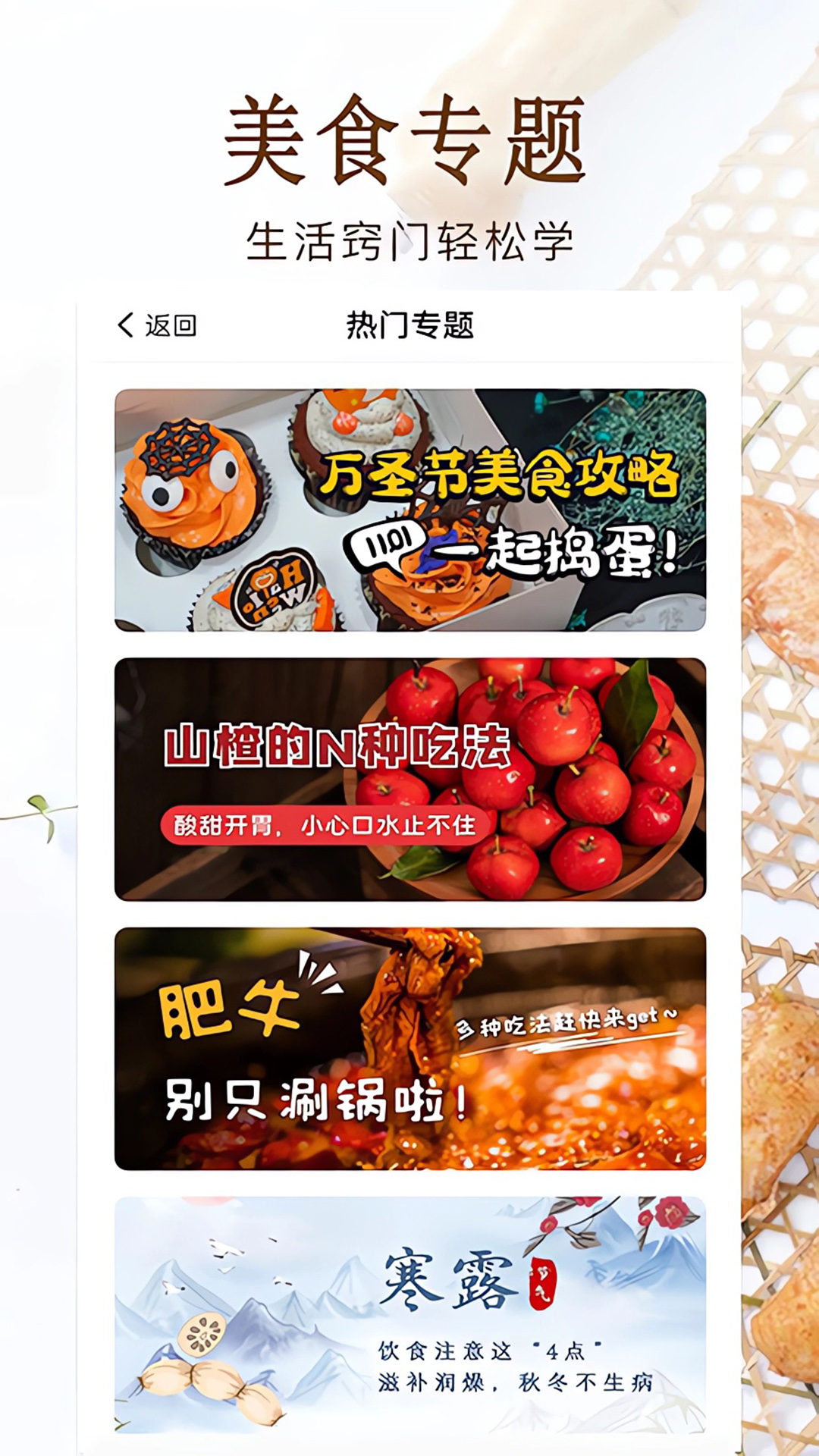Image resolution: width=819 pixels, height=1456 pixels.
Task: Open the Halloween food guide banner
Action: pyautogui.click(x=409, y=508)
